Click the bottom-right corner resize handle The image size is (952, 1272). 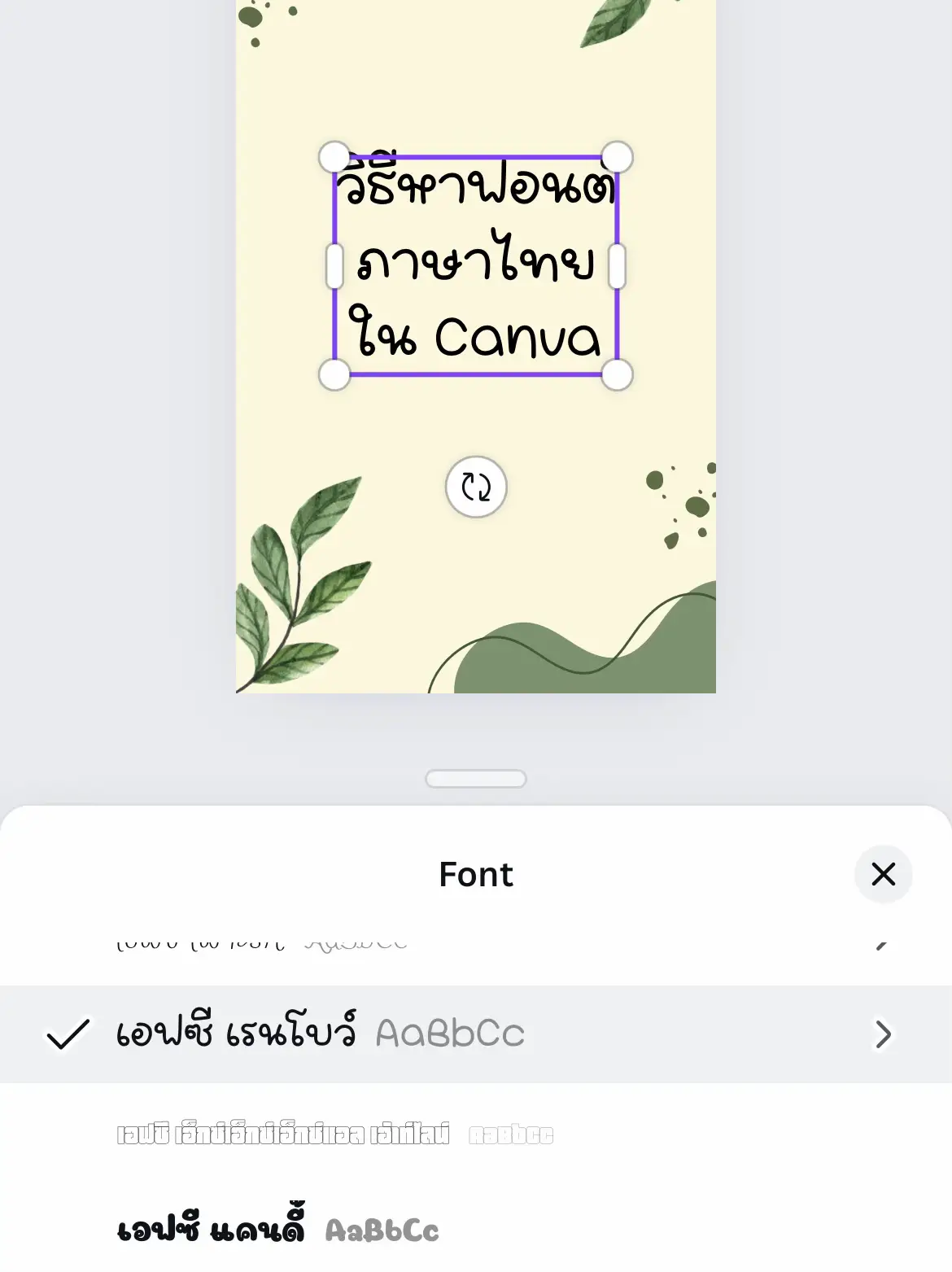click(616, 374)
